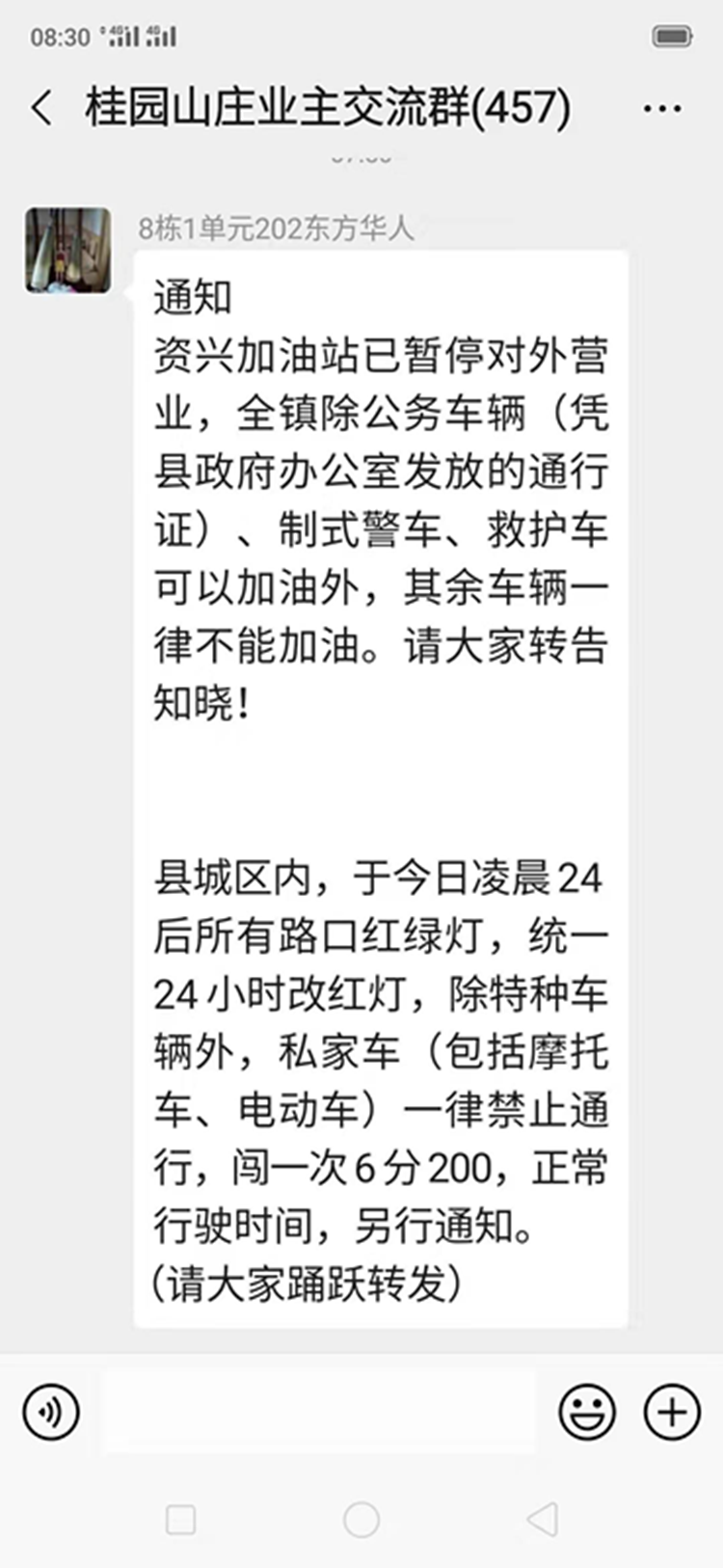Open the three-dot chat info menu
723x1568 pixels.
(x=662, y=108)
